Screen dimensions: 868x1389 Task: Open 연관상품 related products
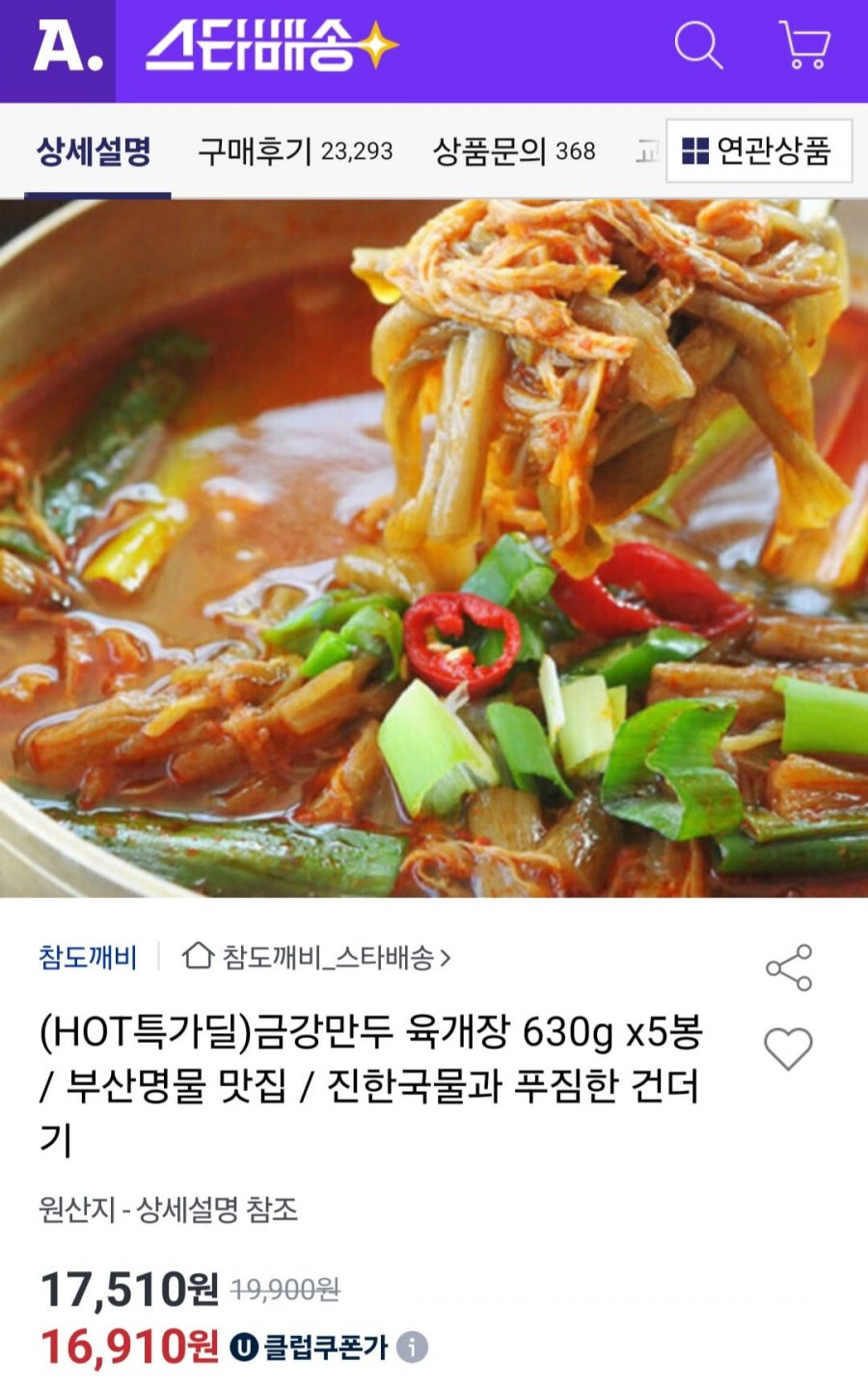tap(758, 151)
